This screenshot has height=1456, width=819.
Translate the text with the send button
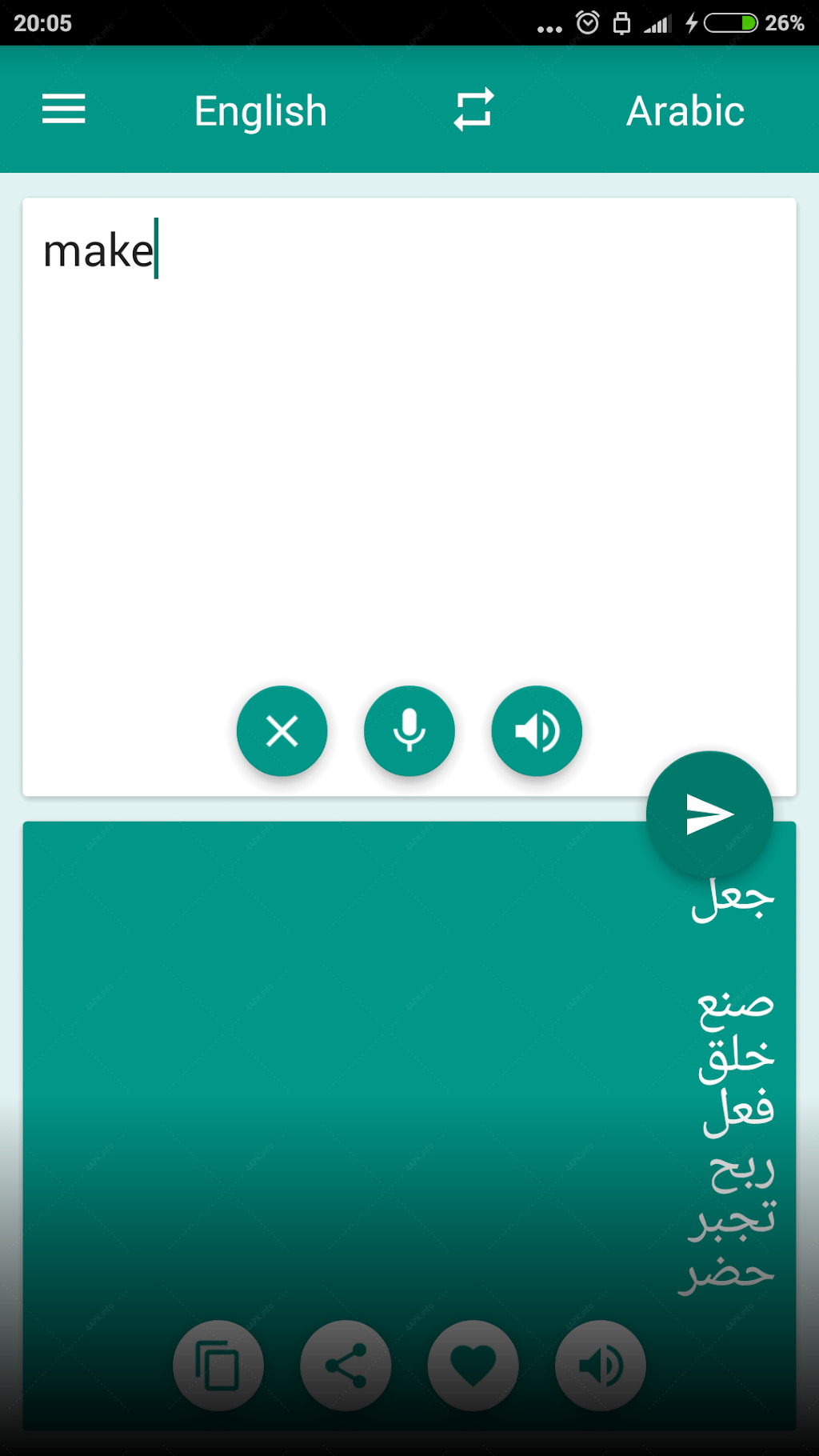[709, 814]
